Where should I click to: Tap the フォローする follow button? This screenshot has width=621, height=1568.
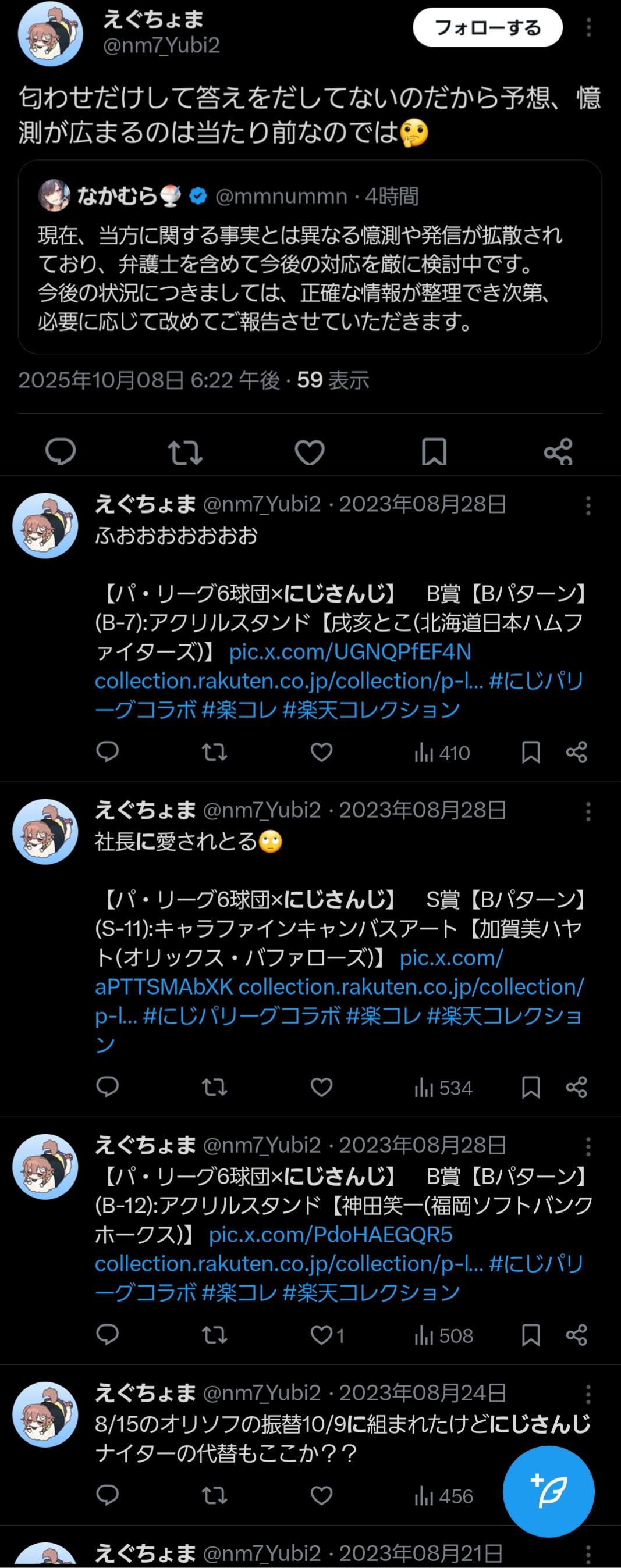(487, 27)
